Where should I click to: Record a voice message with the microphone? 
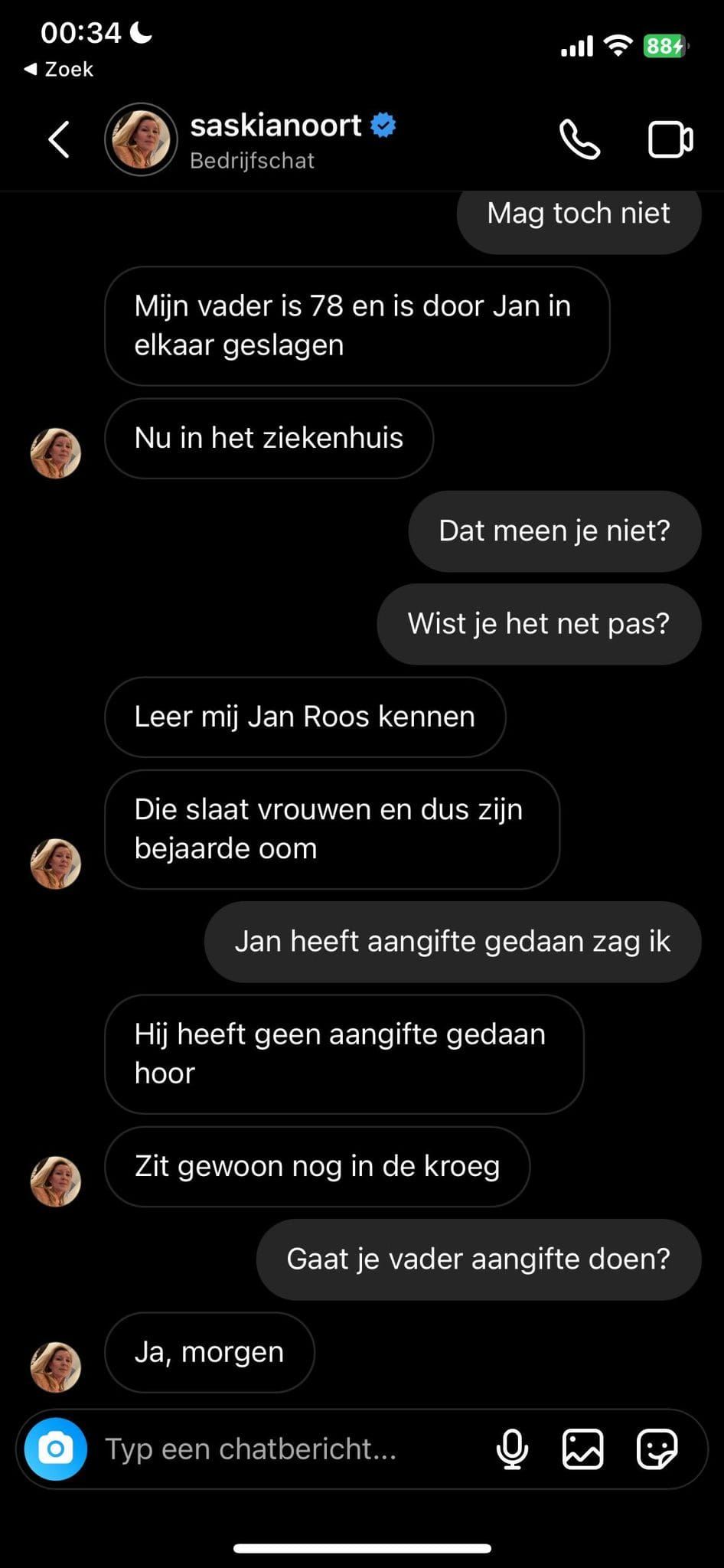[x=512, y=1449]
